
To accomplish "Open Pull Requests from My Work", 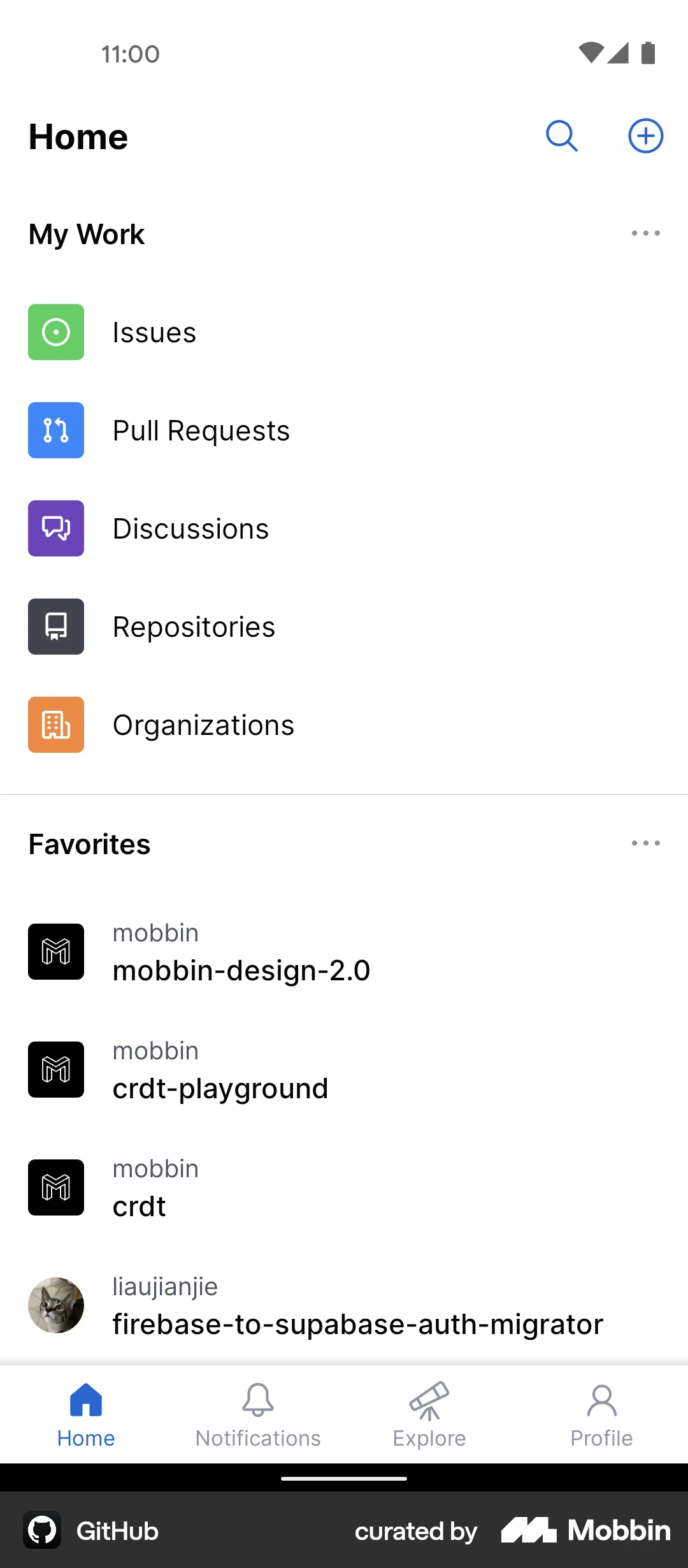I will (x=200, y=431).
